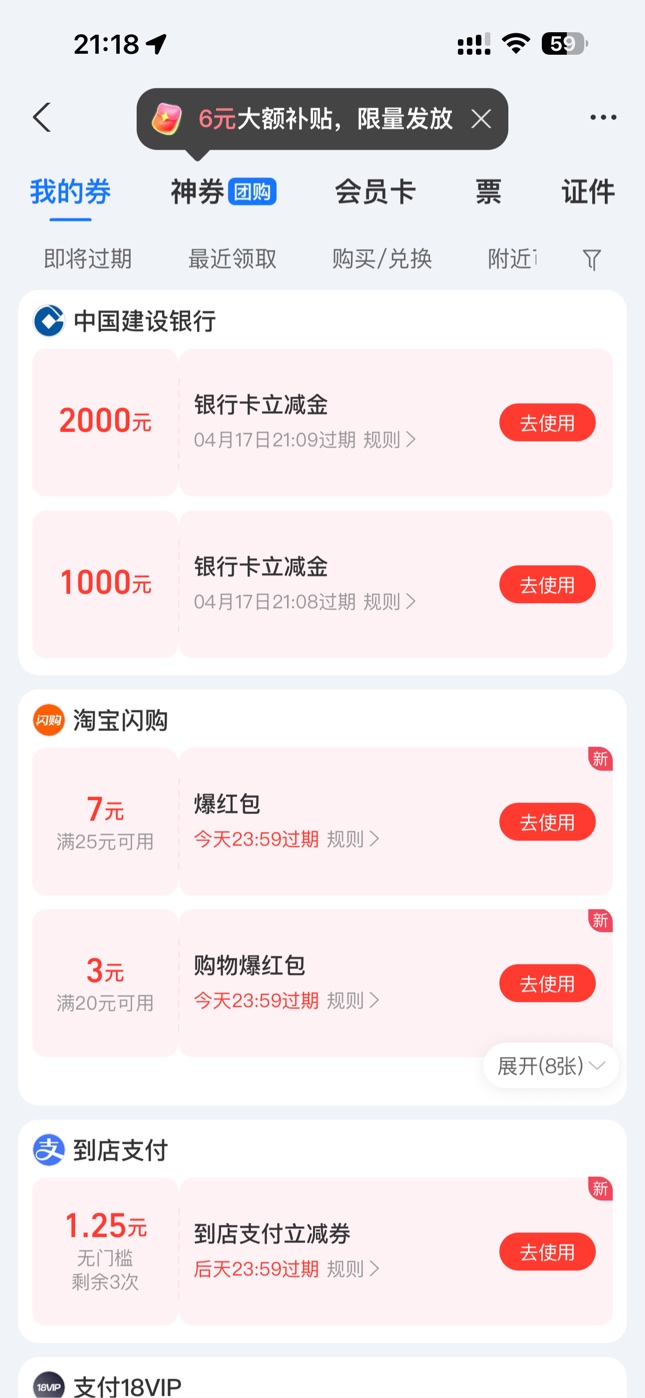Select the 我的券 tab
Image resolution: width=645 pixels, height=1398 pixels.
(70, 192)
